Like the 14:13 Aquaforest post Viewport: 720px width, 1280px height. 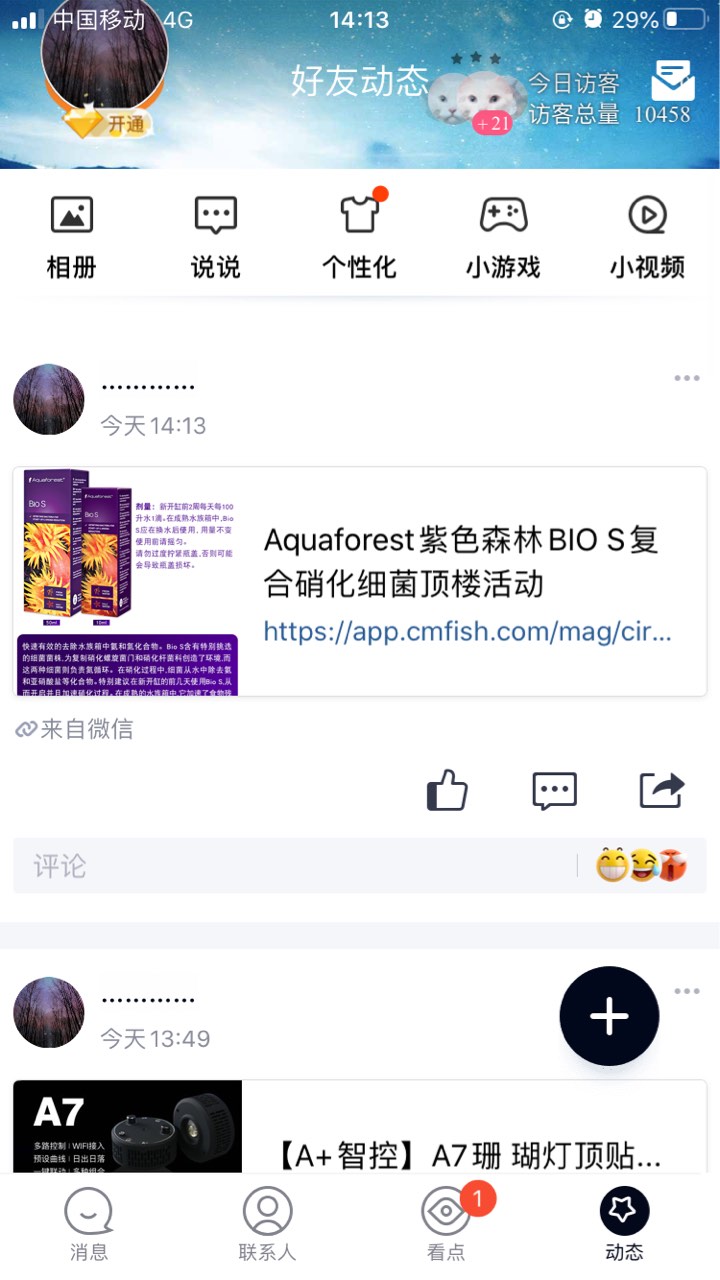447,790
